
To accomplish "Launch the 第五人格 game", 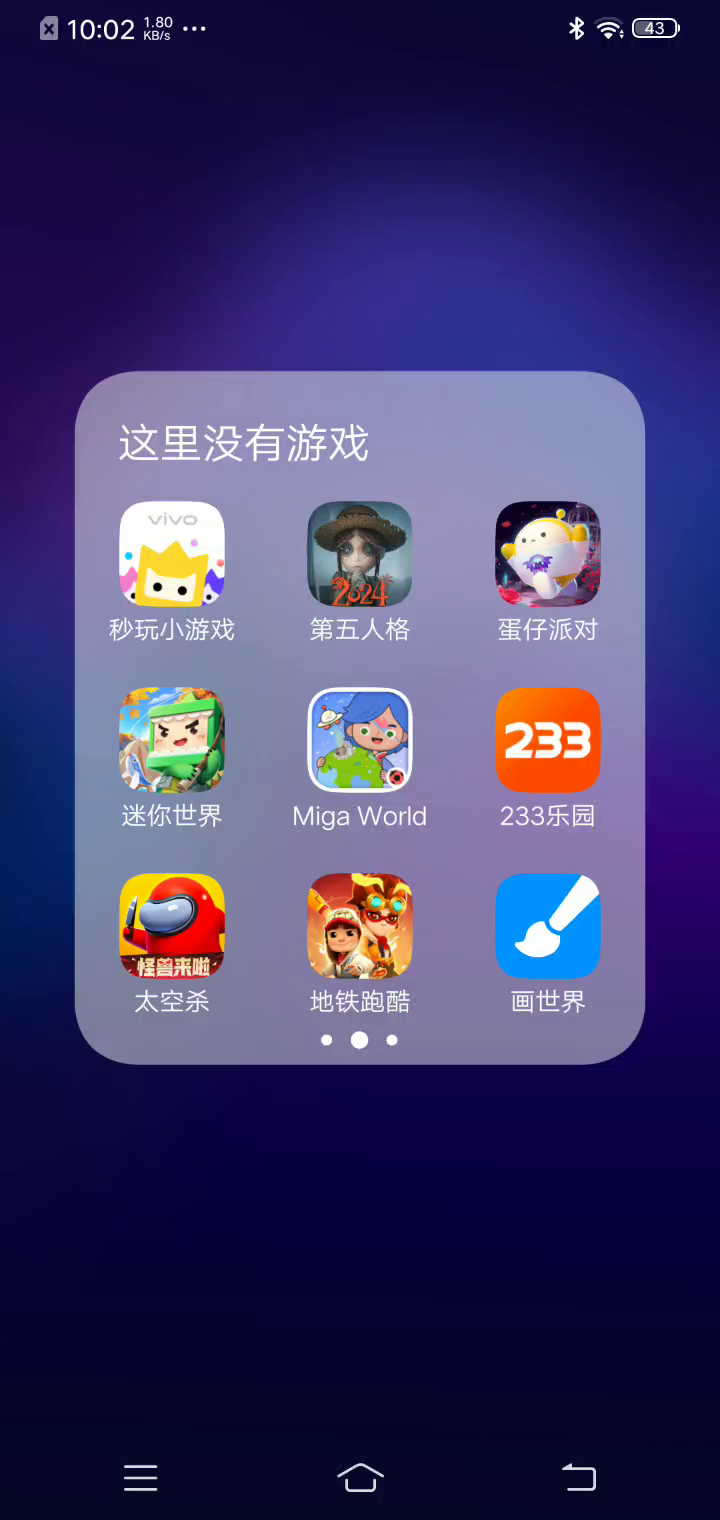I will [360, 554].
